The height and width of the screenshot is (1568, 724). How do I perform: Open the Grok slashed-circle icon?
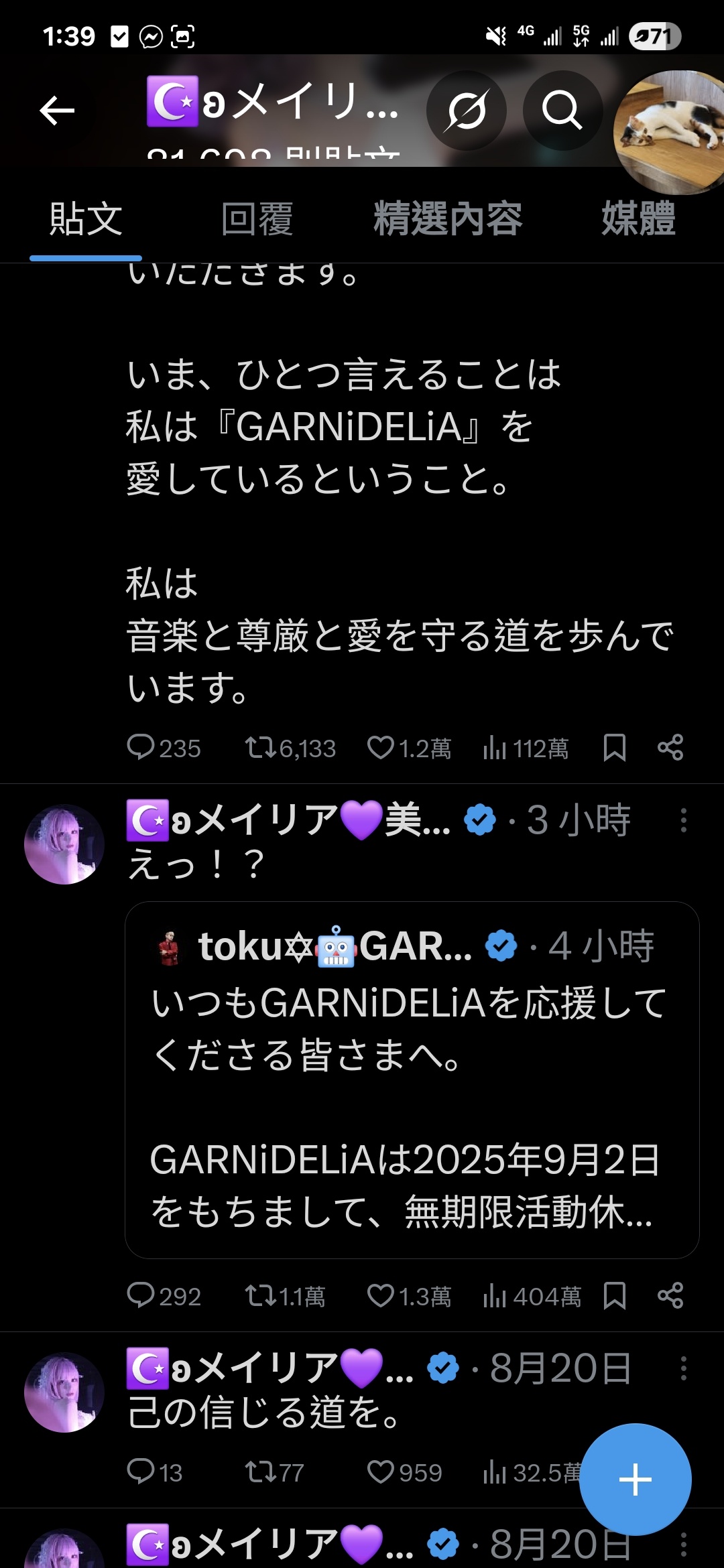click(x=467, y=111)
